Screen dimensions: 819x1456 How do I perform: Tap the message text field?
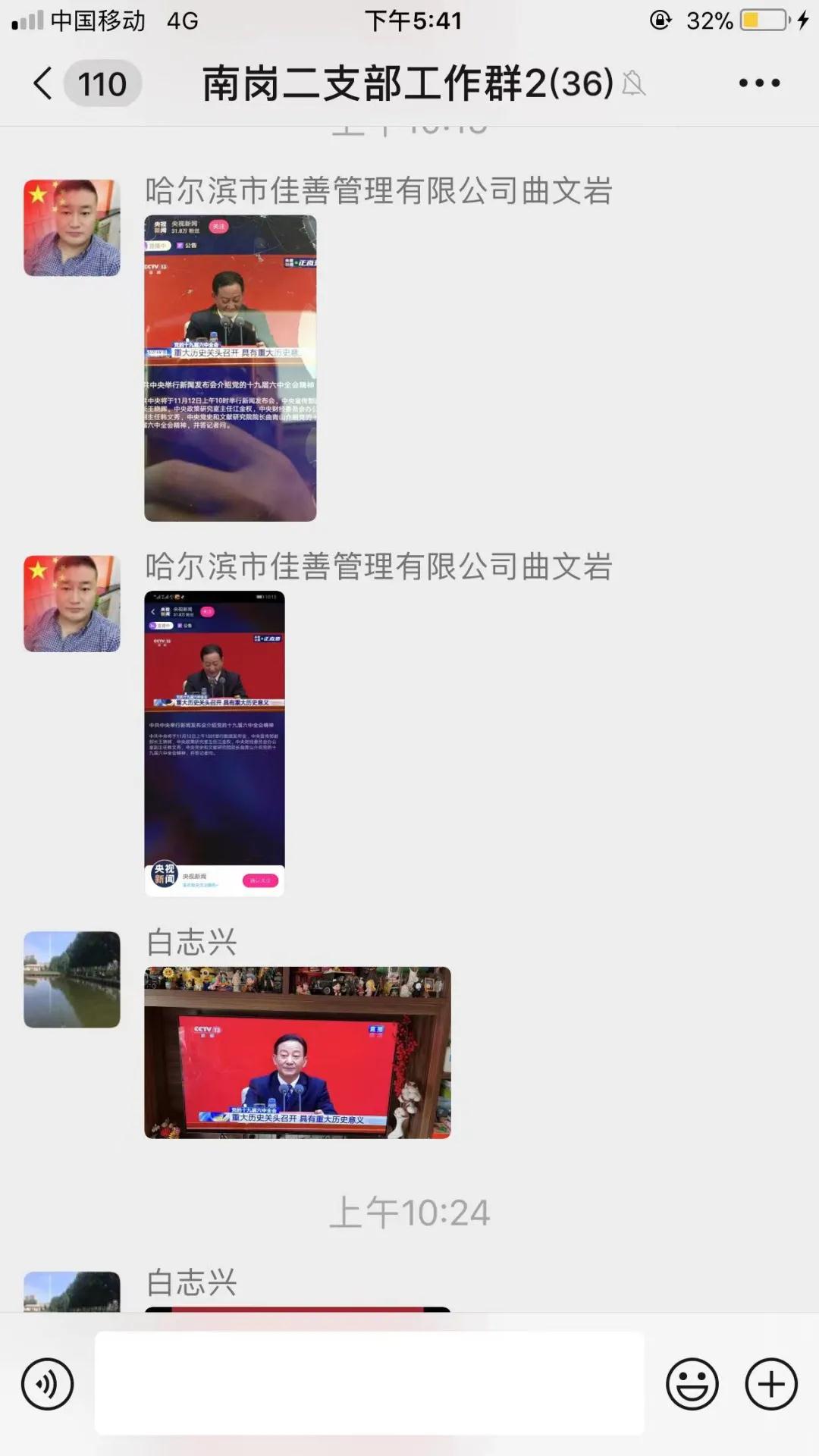[x=369, y=1383]
